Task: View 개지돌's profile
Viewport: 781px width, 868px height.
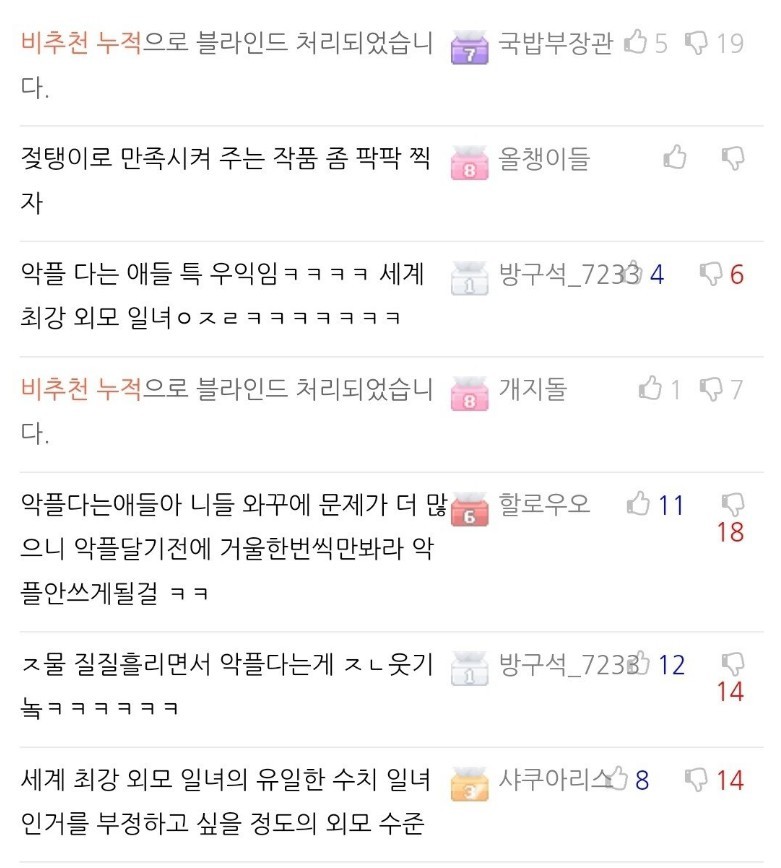Action: [533, 389]
